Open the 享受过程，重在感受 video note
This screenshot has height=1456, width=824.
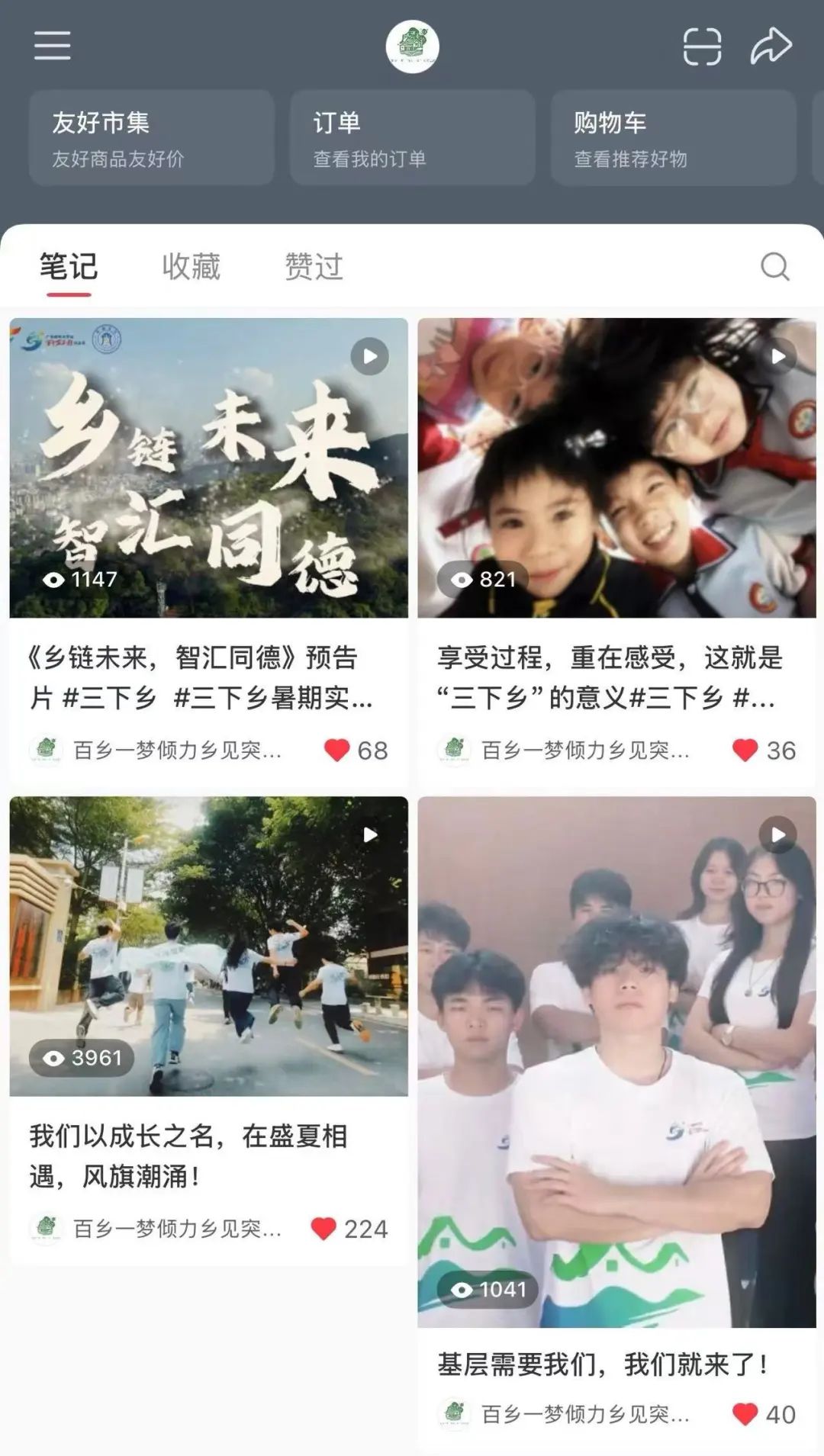(616, 468)
